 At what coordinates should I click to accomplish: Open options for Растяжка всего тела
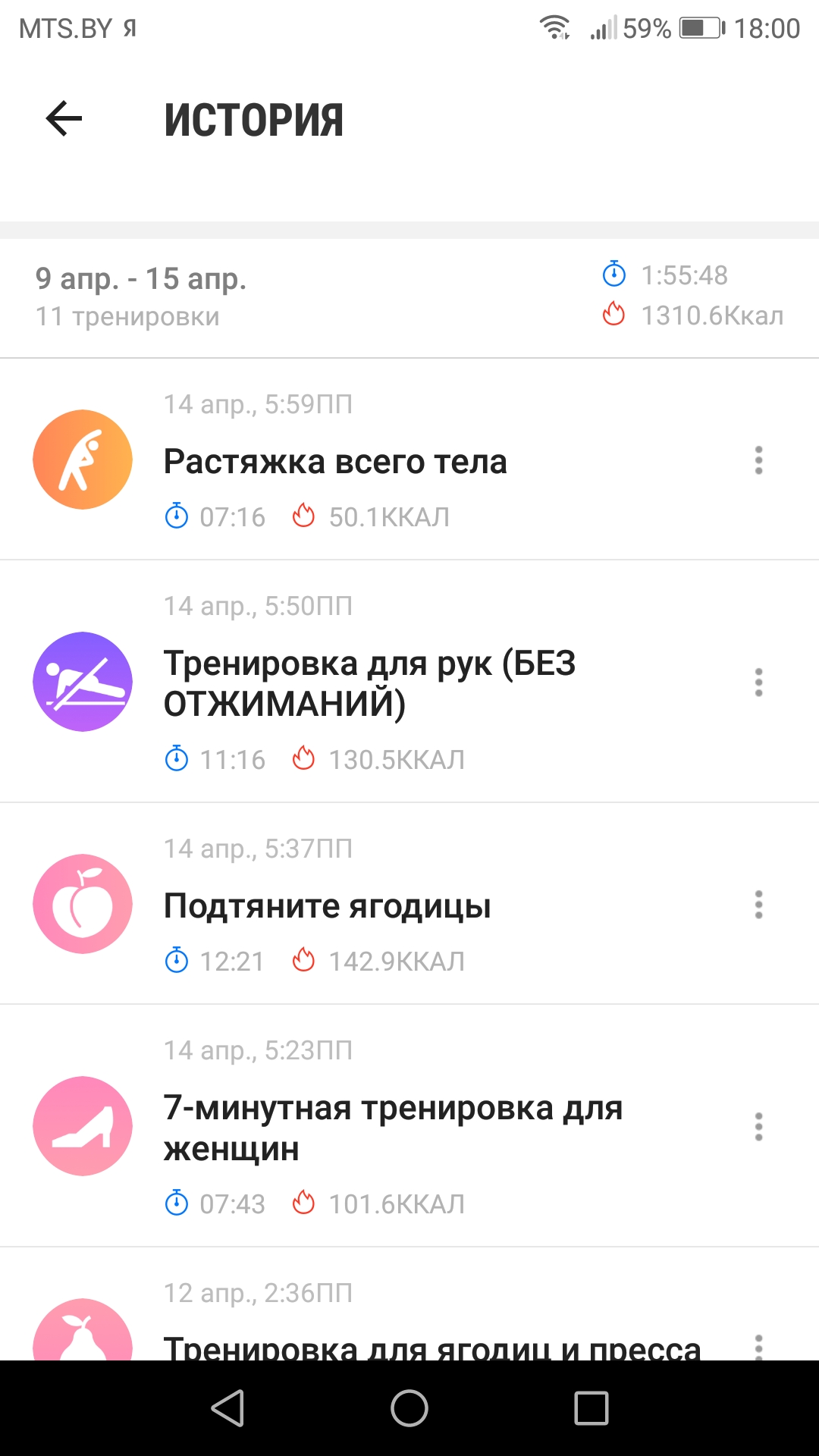(x=758, y=460)
